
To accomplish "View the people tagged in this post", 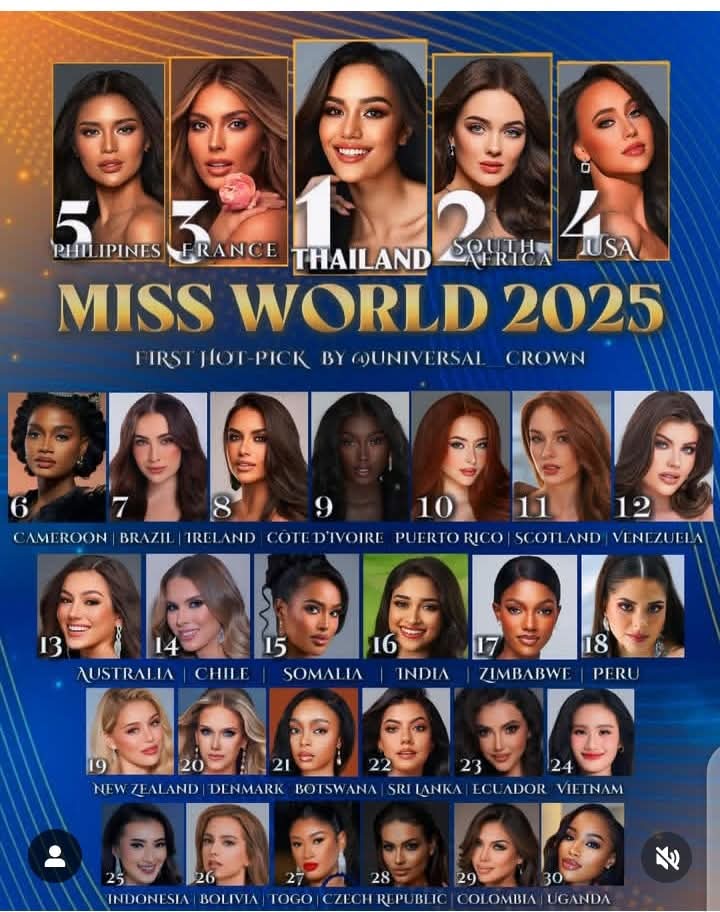I will coord(54,856).
